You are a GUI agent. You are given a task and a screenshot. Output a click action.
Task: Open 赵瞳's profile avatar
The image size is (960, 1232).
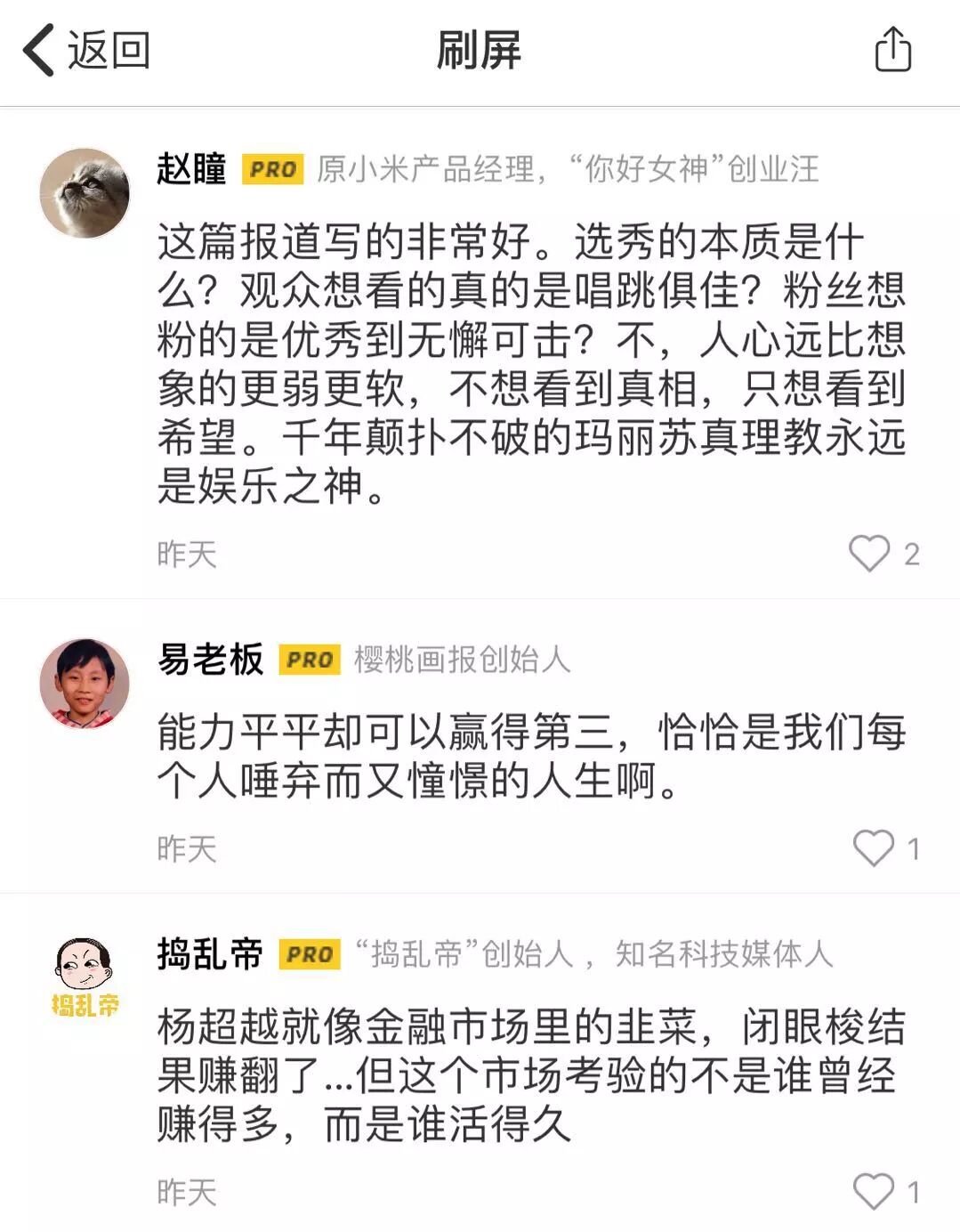(85, 192)
